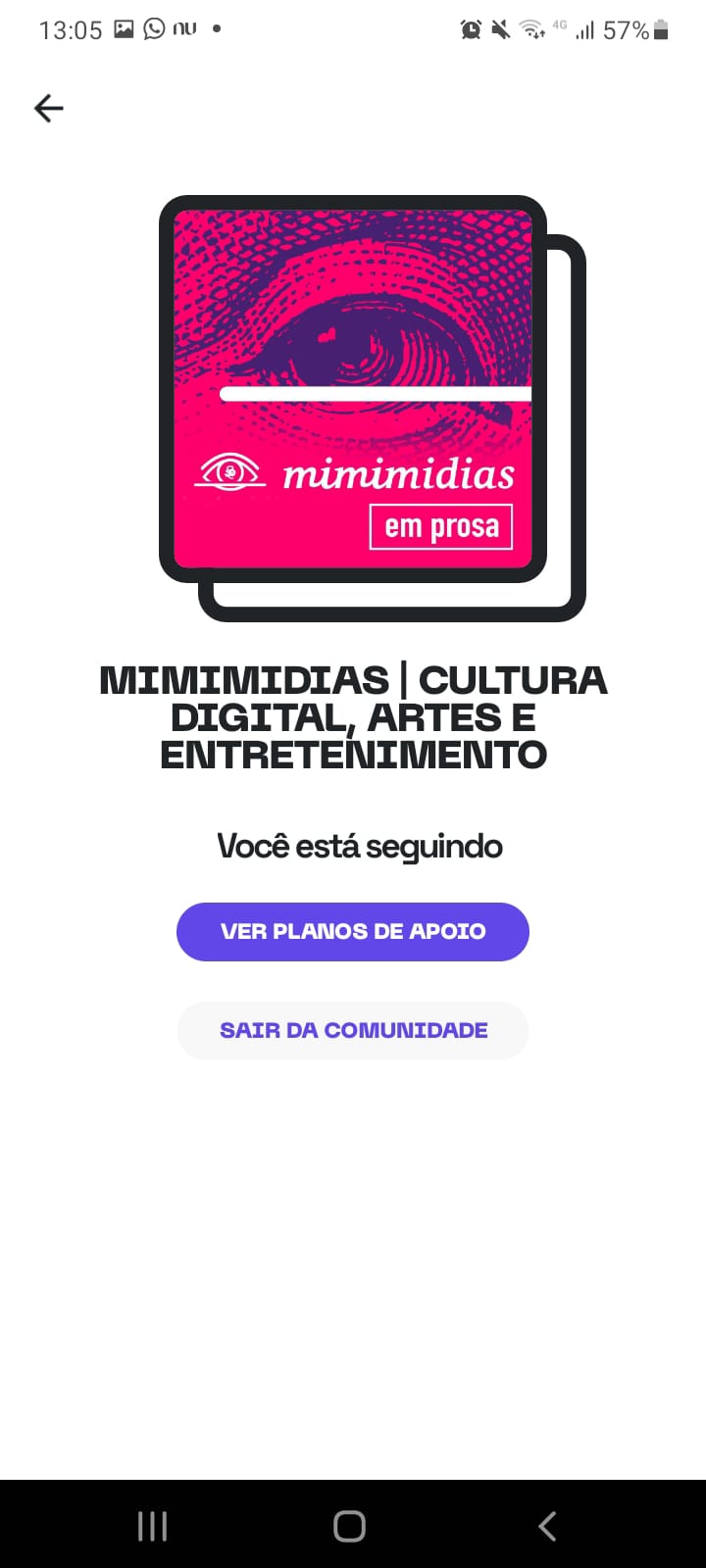Screen dimensions: 706x1568
Task: Open VER PLANOS DE APOIO
Action: (x=353, y=931)
